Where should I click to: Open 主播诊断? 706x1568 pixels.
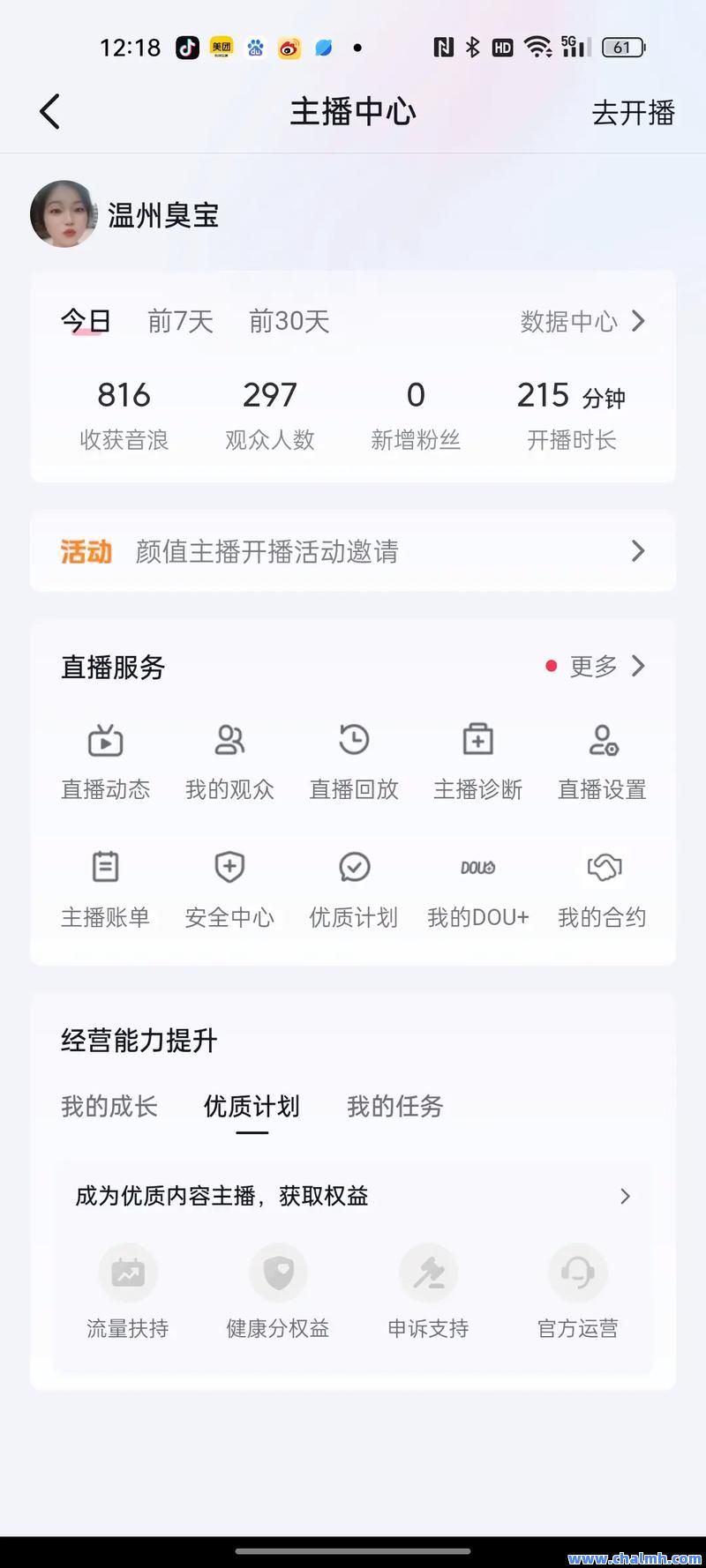tap(477, 761)
